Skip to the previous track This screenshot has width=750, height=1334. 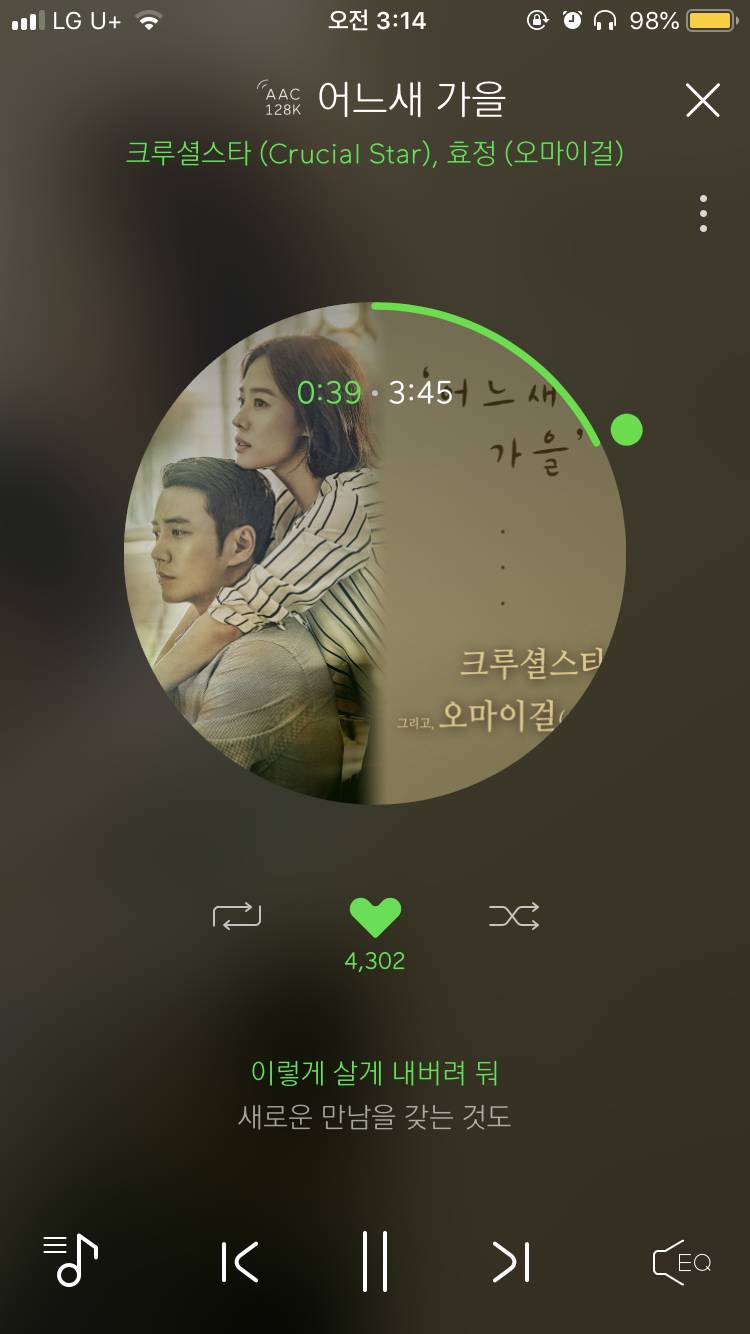click(240, 1262)
